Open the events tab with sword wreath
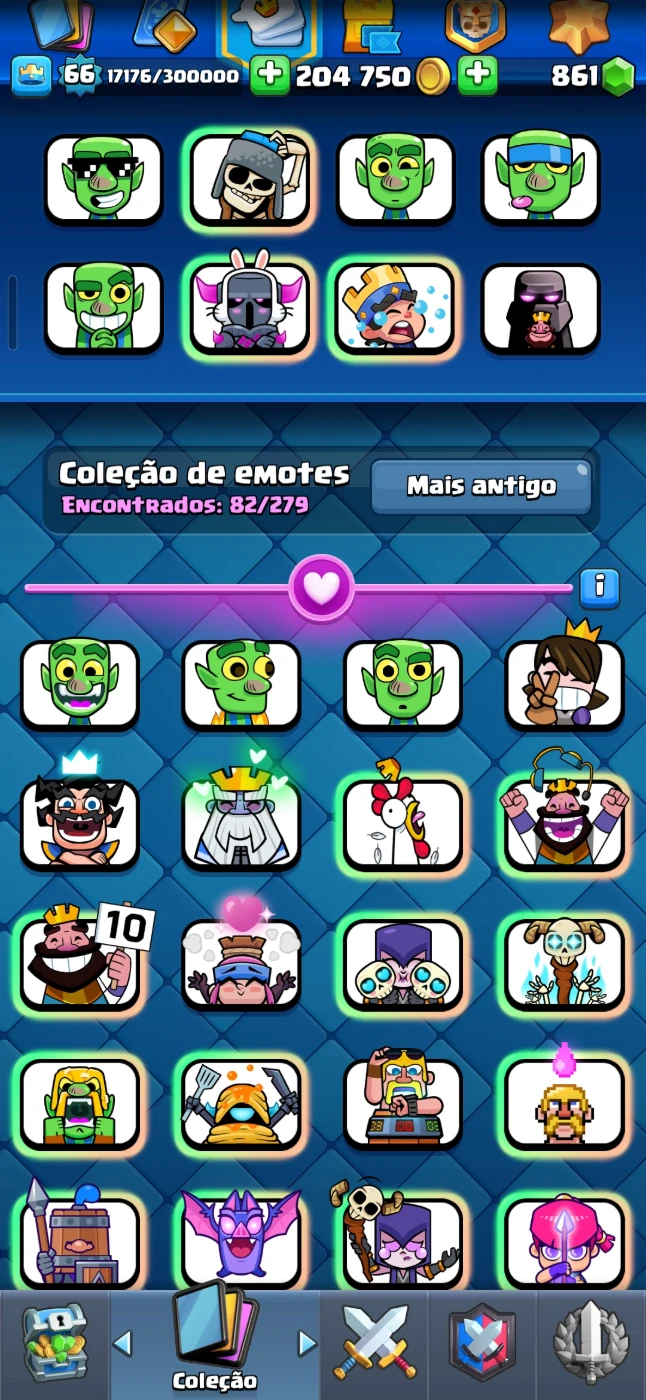 591,1342
